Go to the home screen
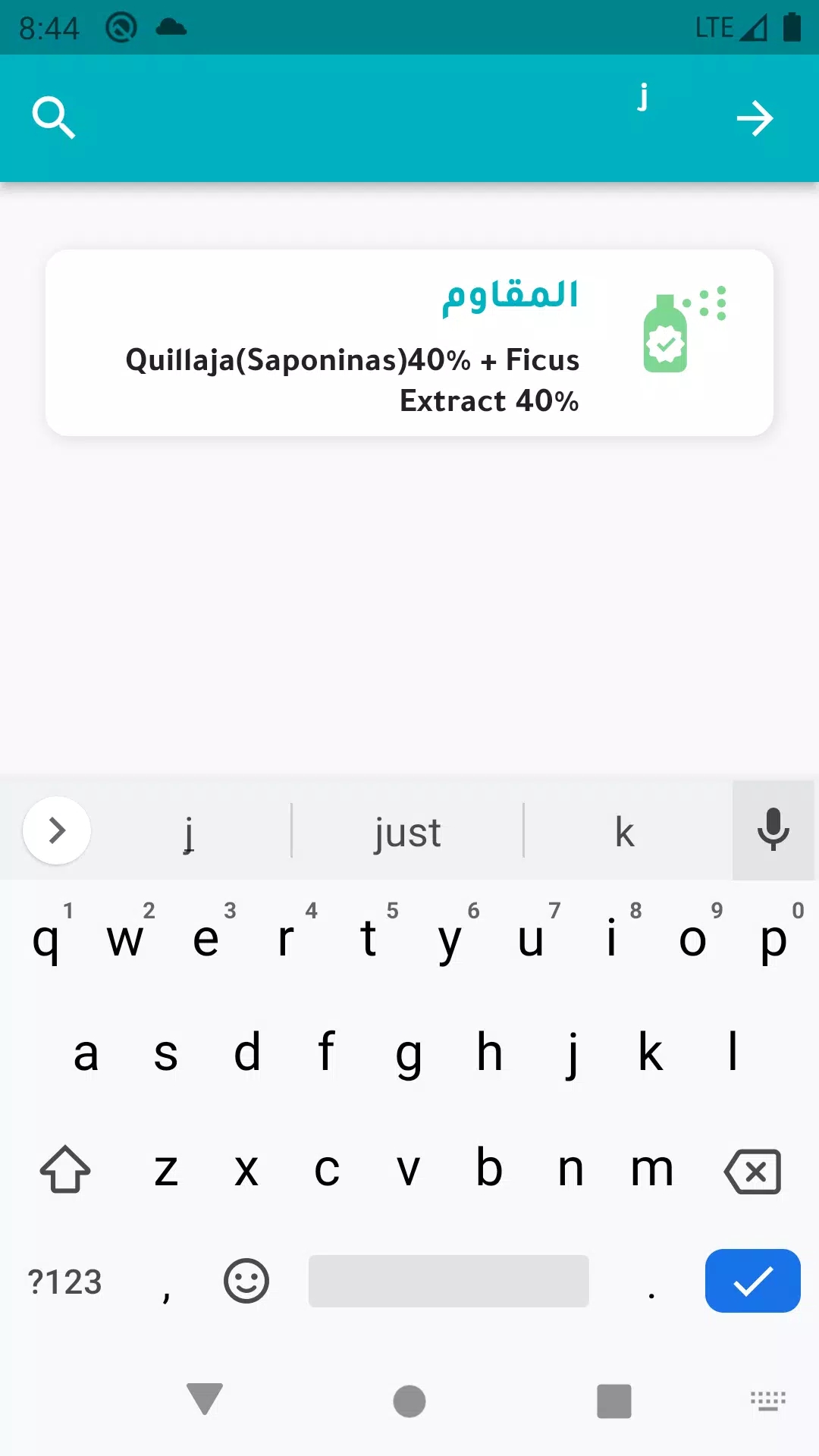Image resolution: width=819 pixels, height=1456 pixels. (409, 1401)
